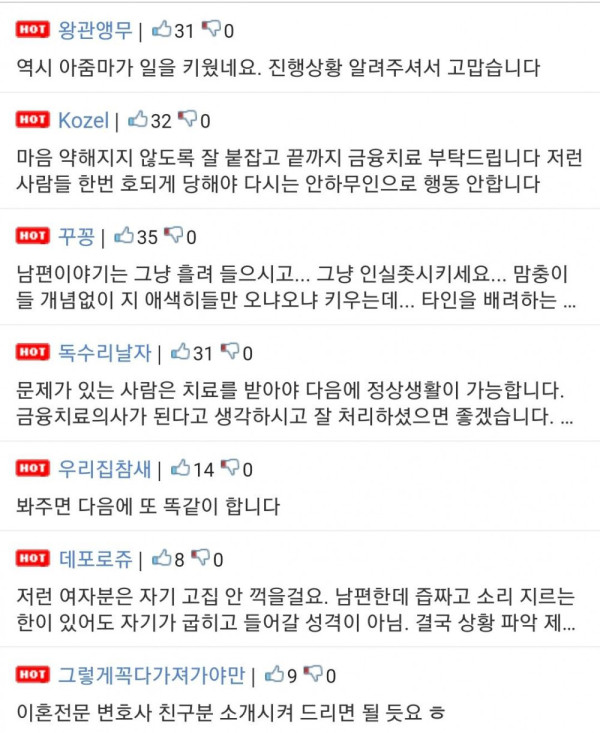Screen dimensions: 600x733
Task: Open Kozel's user profile
Action: point(83,121)
